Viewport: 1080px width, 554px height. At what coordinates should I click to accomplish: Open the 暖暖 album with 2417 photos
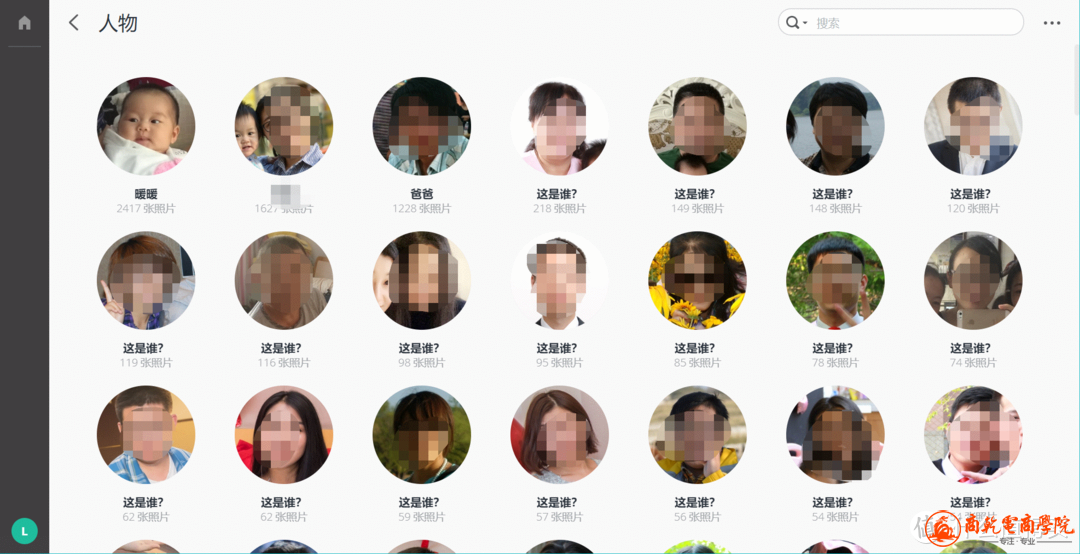(x=146, y=127)
